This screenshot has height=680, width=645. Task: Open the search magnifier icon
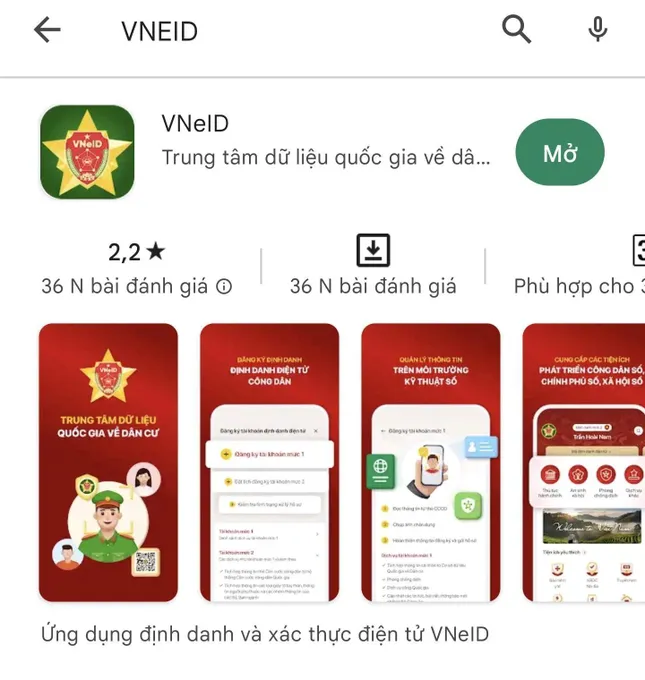(516, 30)
